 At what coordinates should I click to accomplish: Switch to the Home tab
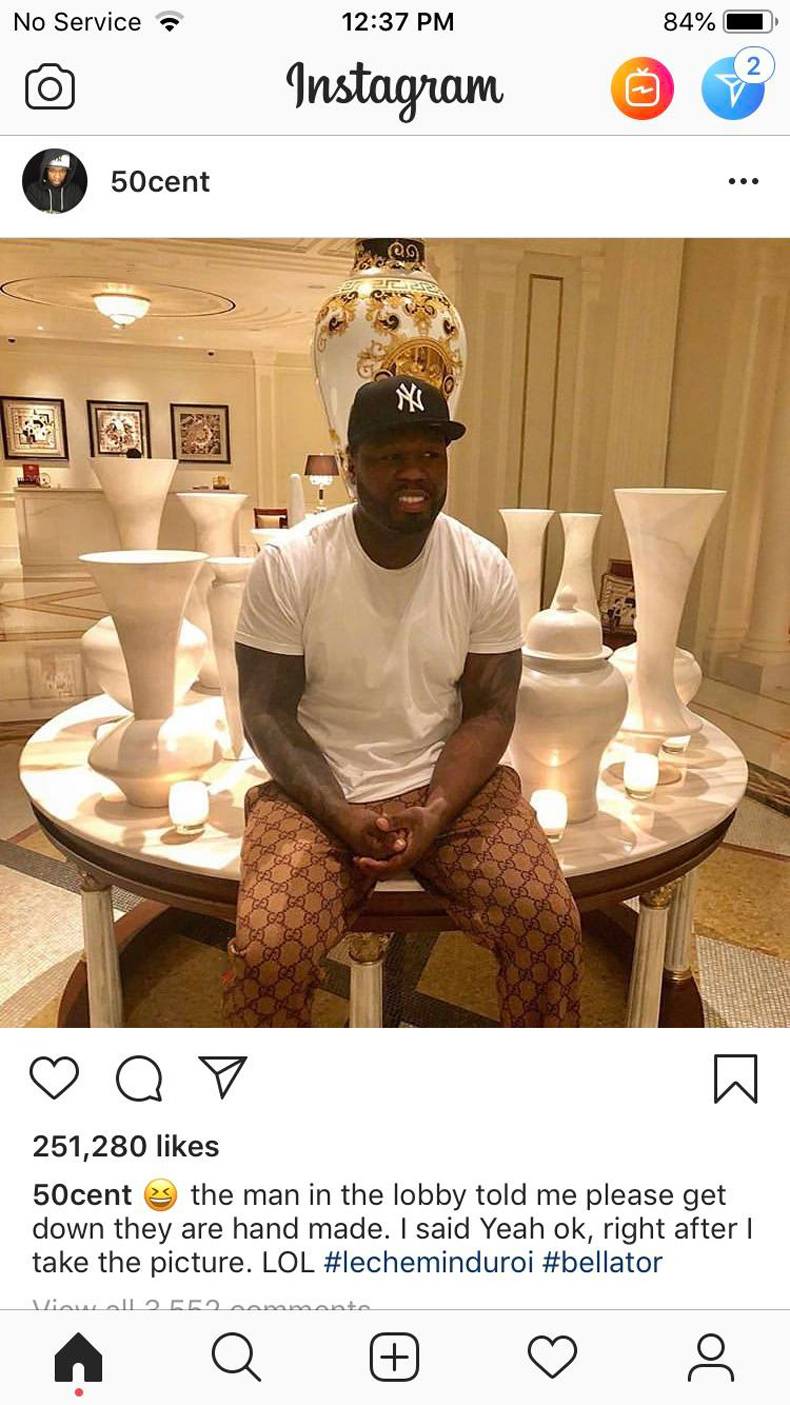point(78,1358)
